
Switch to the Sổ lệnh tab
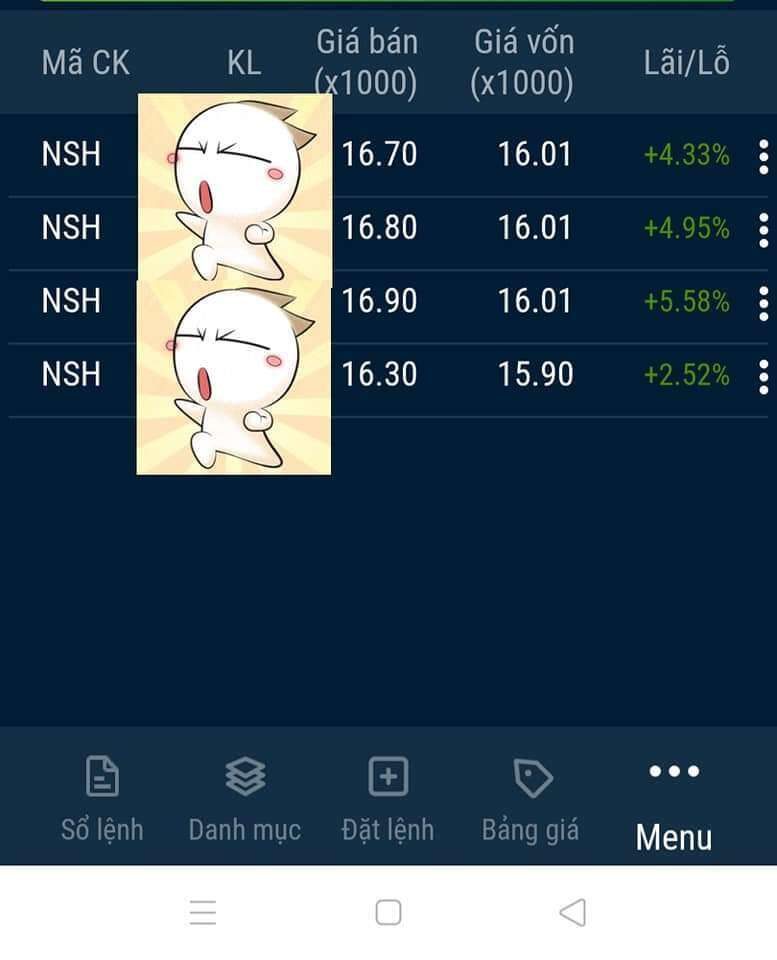click(102, 798)
